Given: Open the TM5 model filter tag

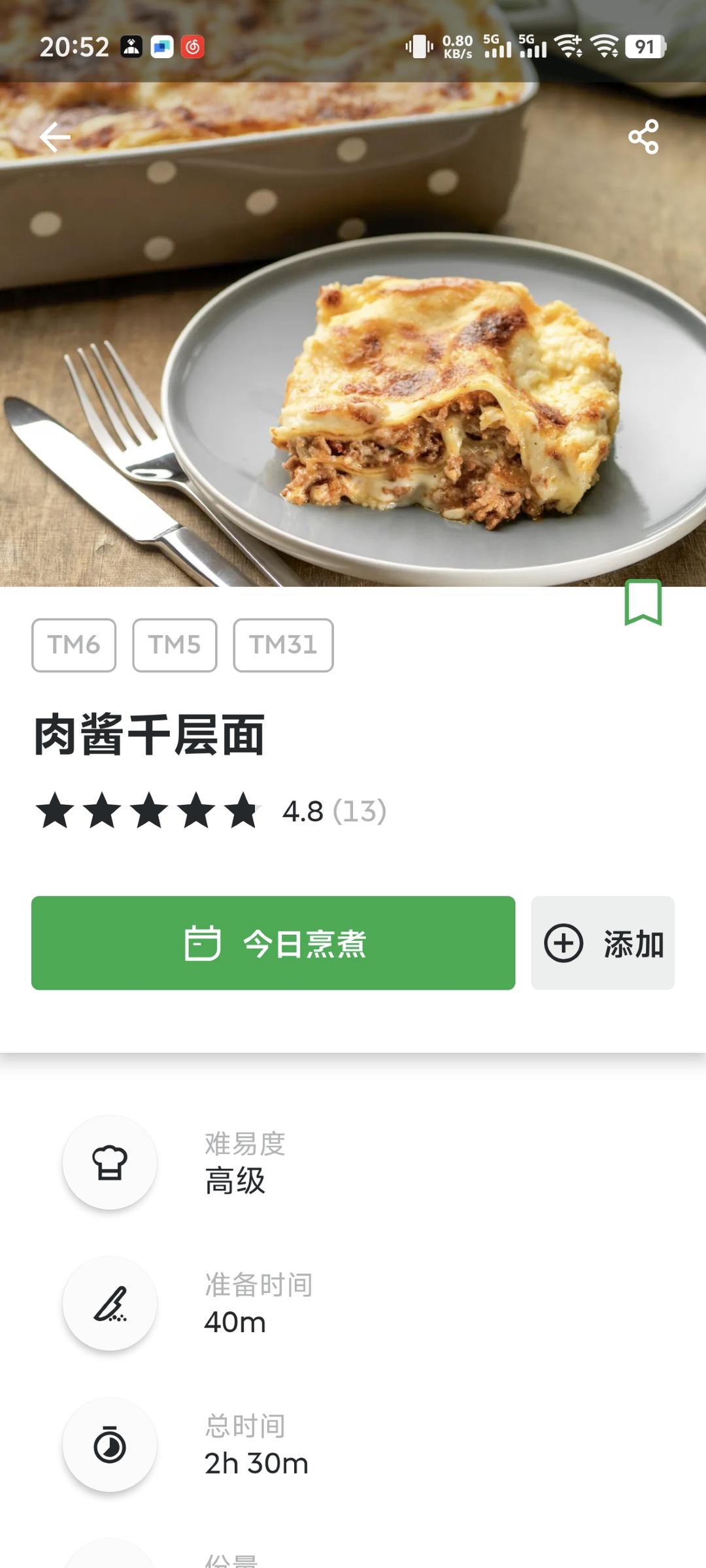Looking at the screenshot, I should pyautogui.click(x=175, y=645).
